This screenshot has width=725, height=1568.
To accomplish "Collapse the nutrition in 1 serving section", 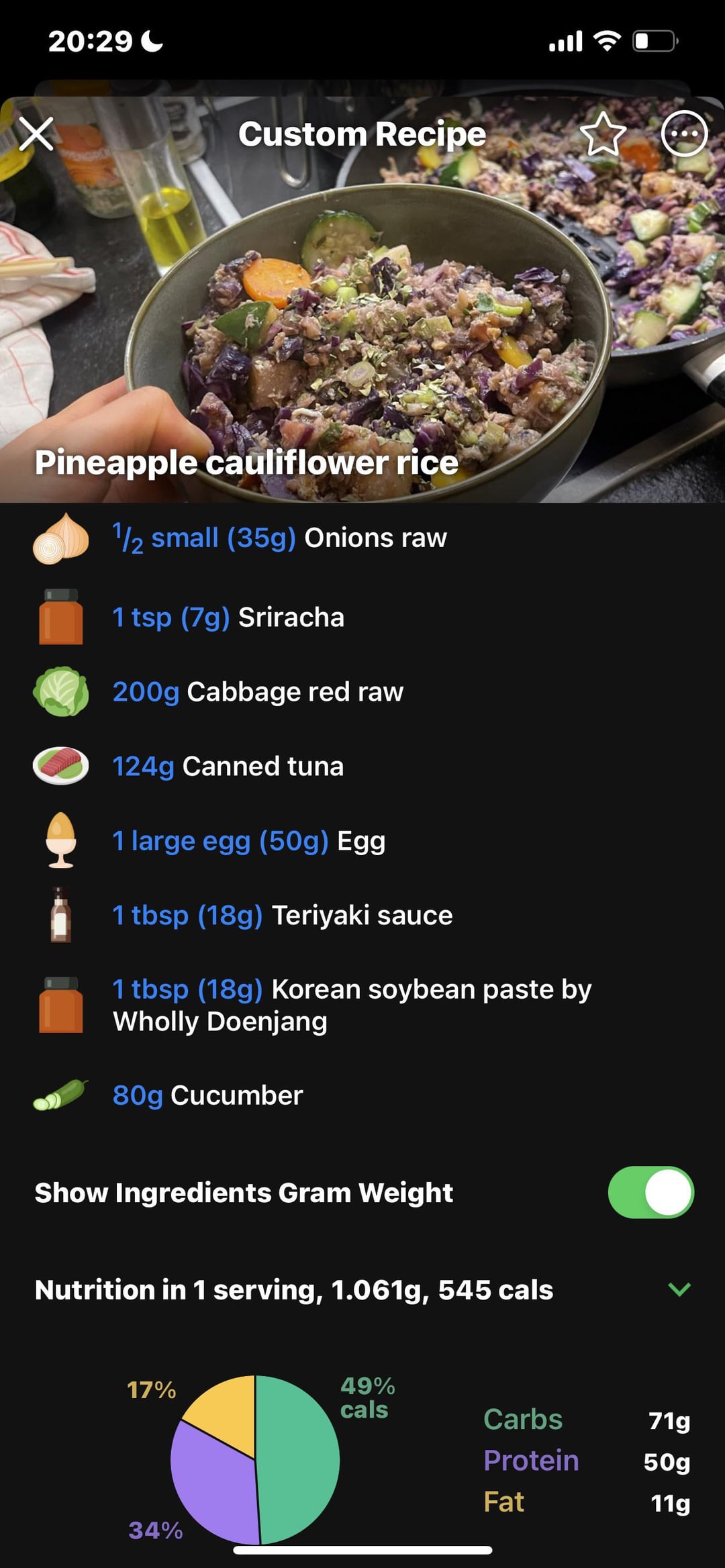I will [679, 1289].
